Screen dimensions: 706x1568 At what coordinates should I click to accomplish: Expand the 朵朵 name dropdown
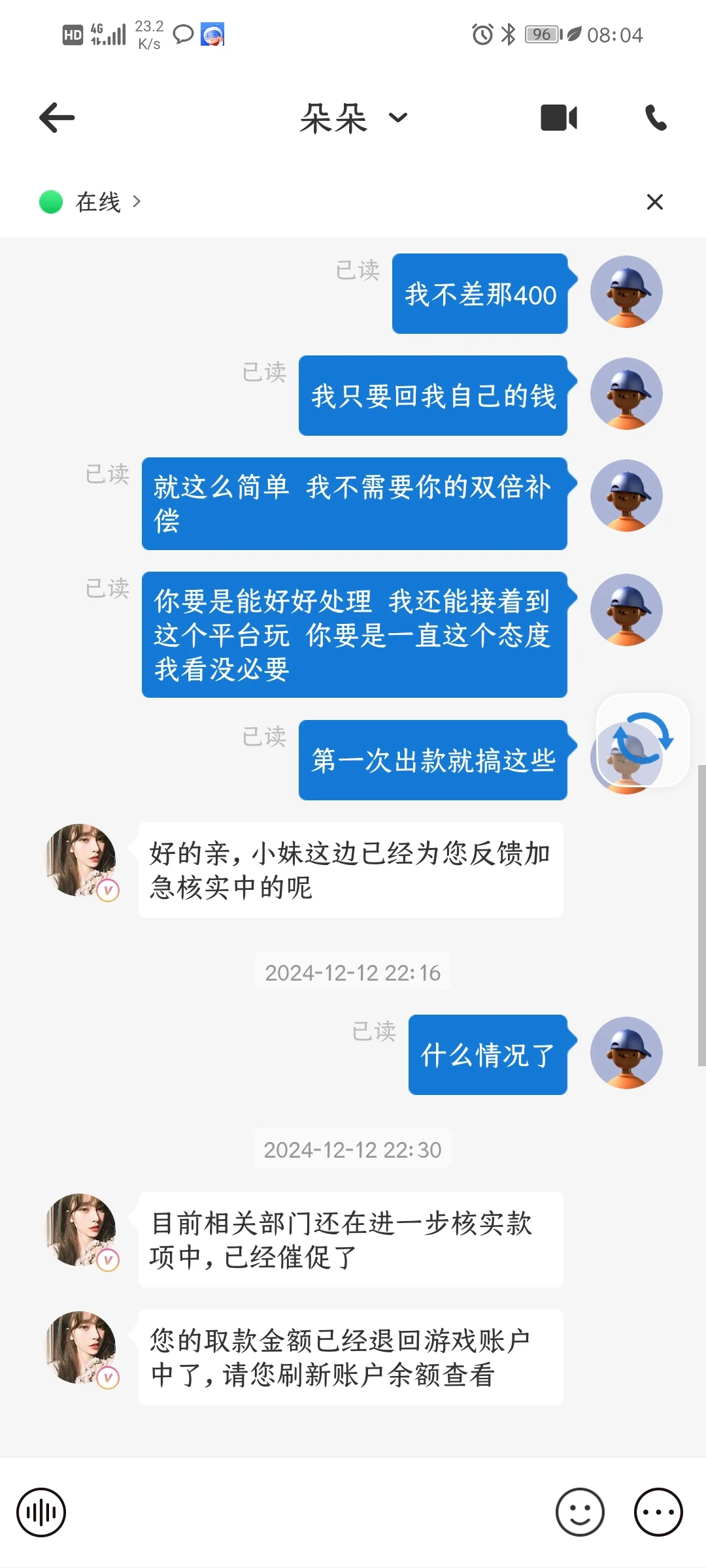[397, 118]
